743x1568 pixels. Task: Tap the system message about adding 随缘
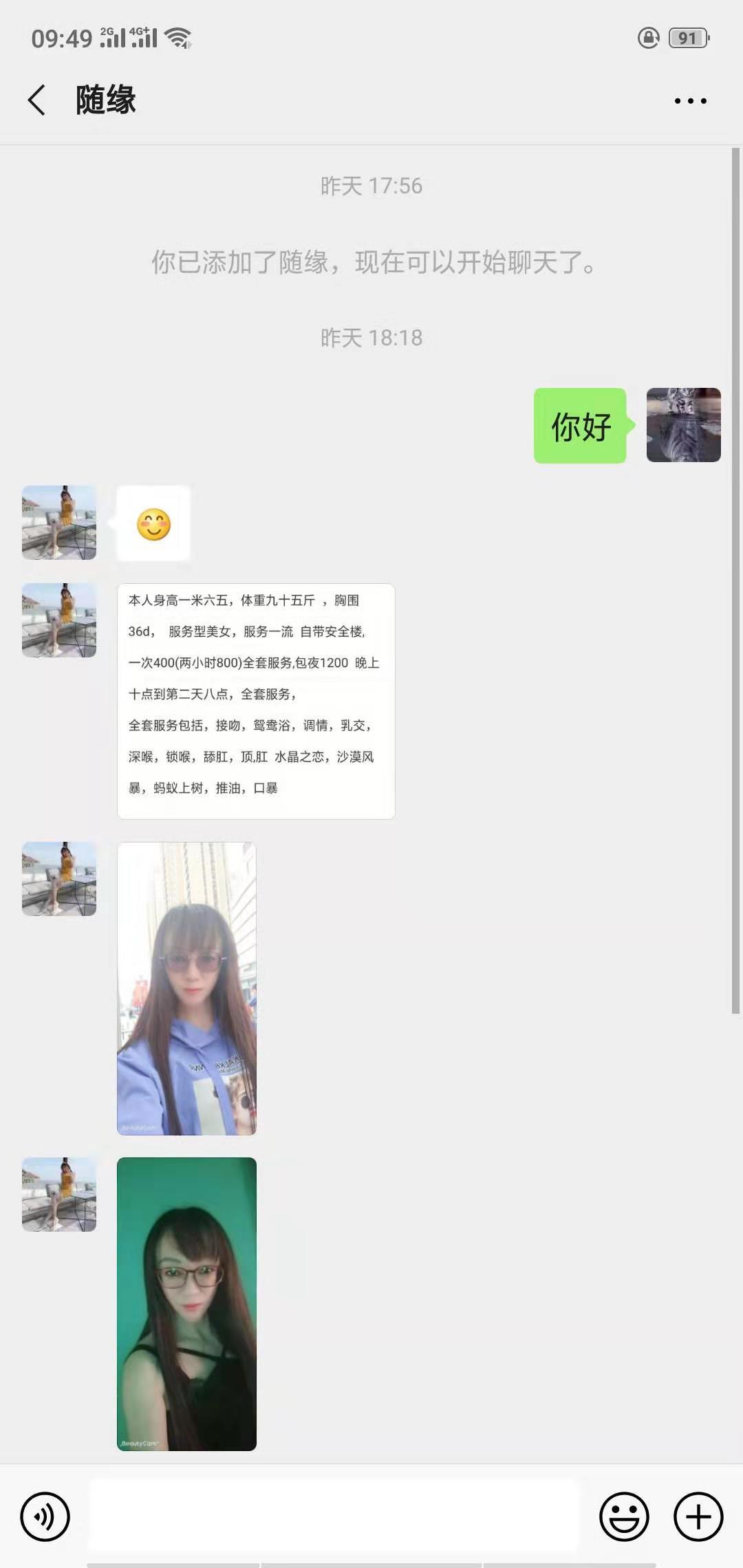[x=371, y=263]
